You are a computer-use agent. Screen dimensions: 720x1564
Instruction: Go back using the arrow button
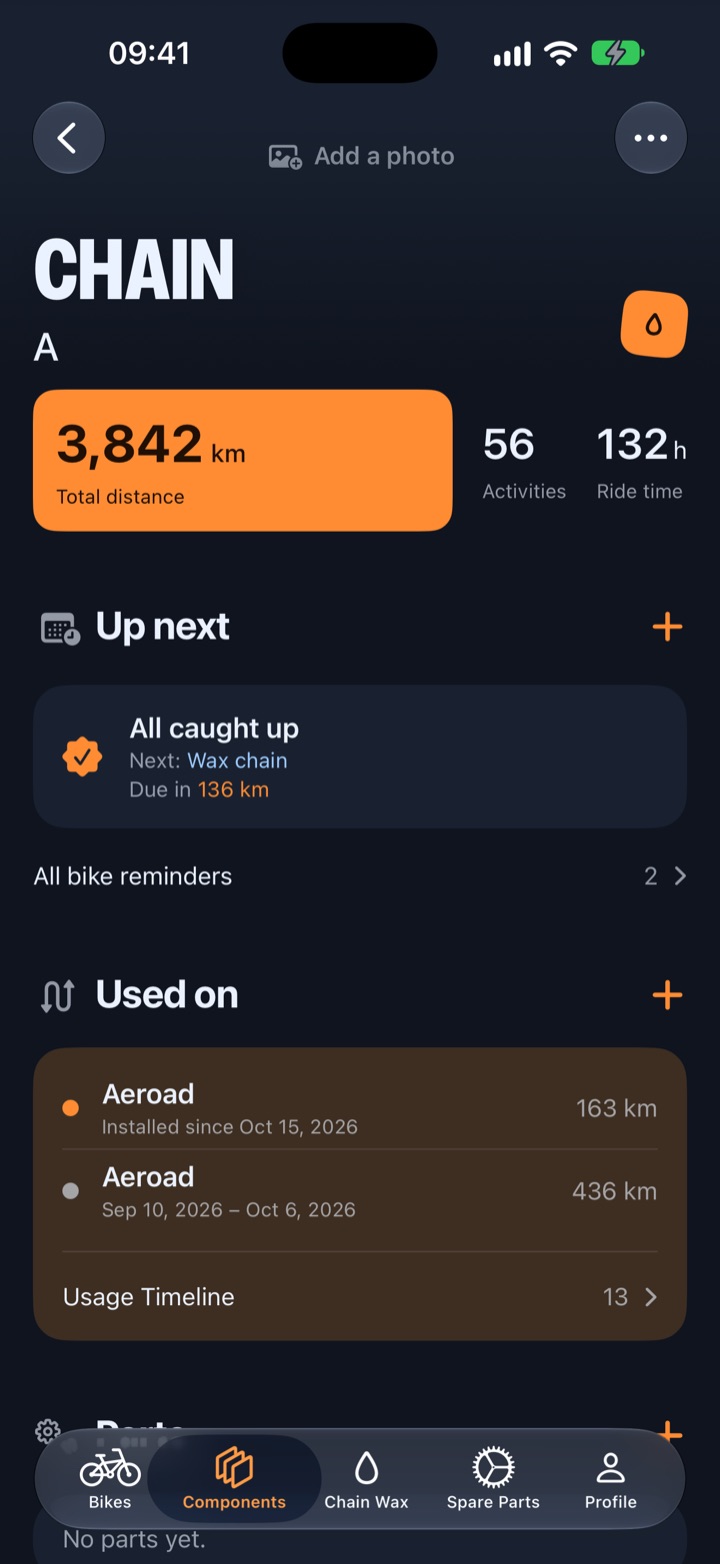[69, 138]
